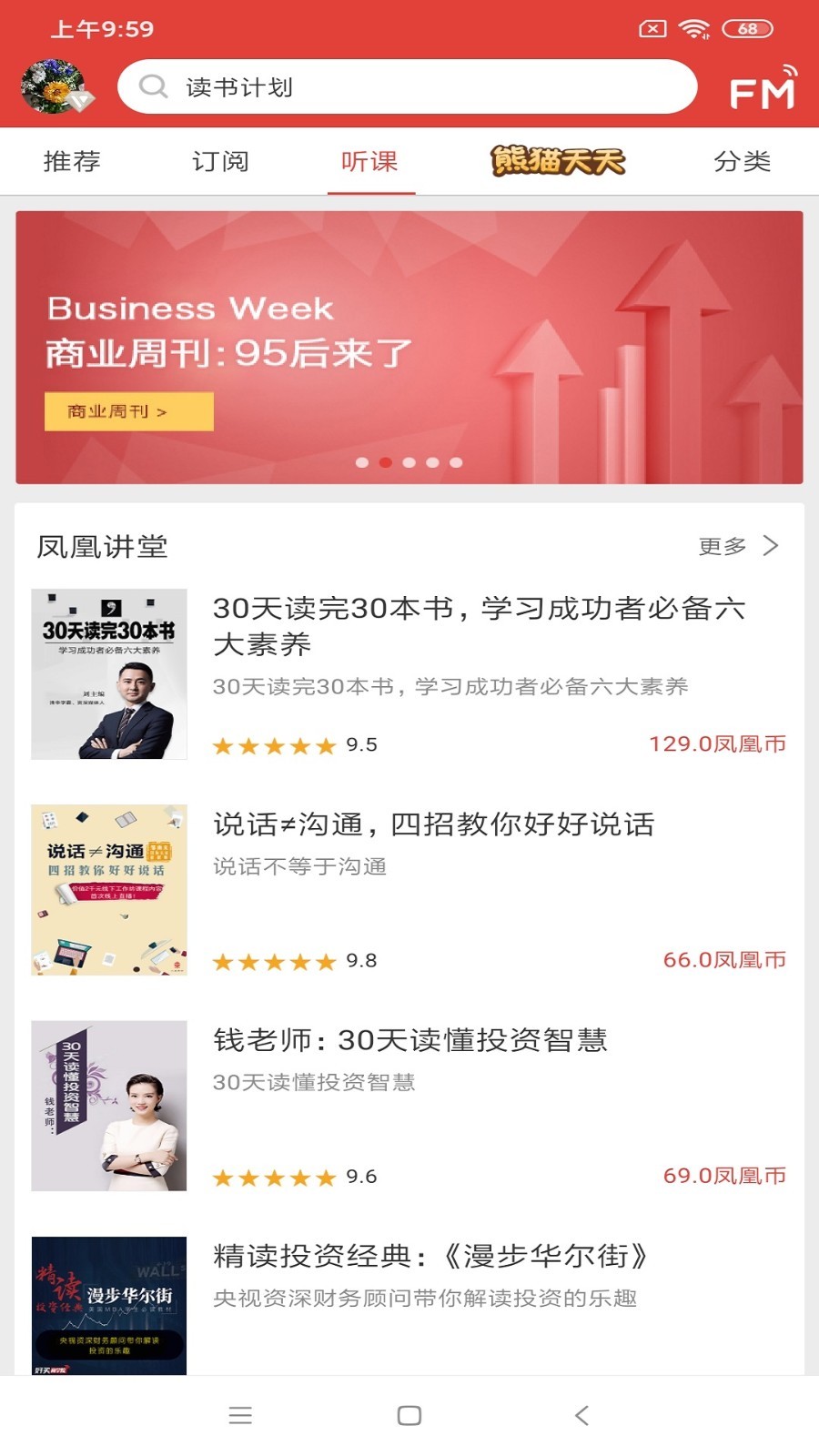Image resolution: width=819 pixels, height=1456 pixels.
Task: Open the FM radio icon in top right corner
Action: 761,87
